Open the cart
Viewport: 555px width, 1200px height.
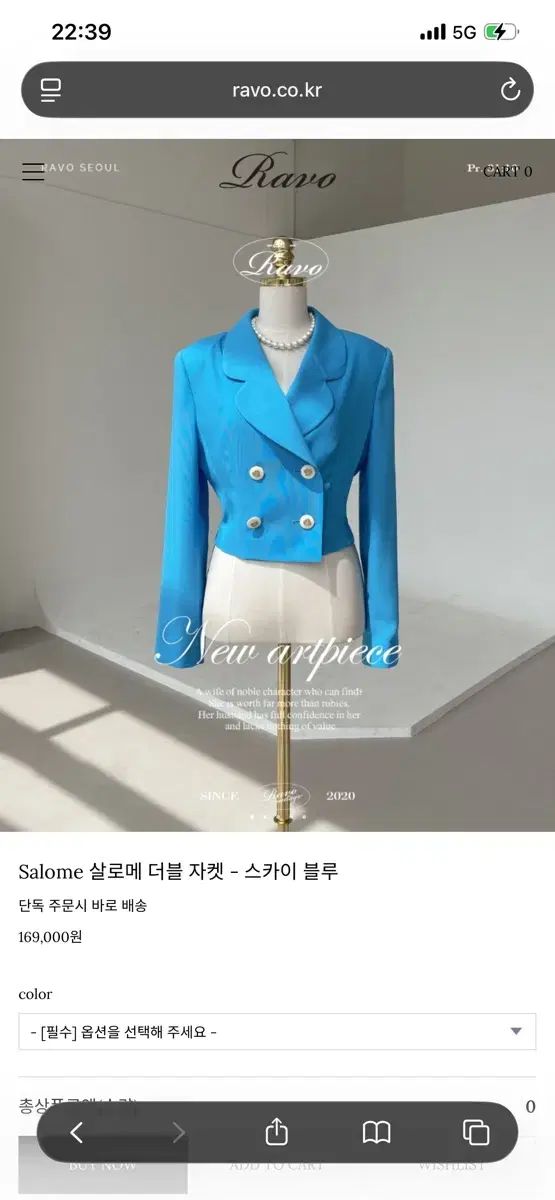(x=507, y=171)
